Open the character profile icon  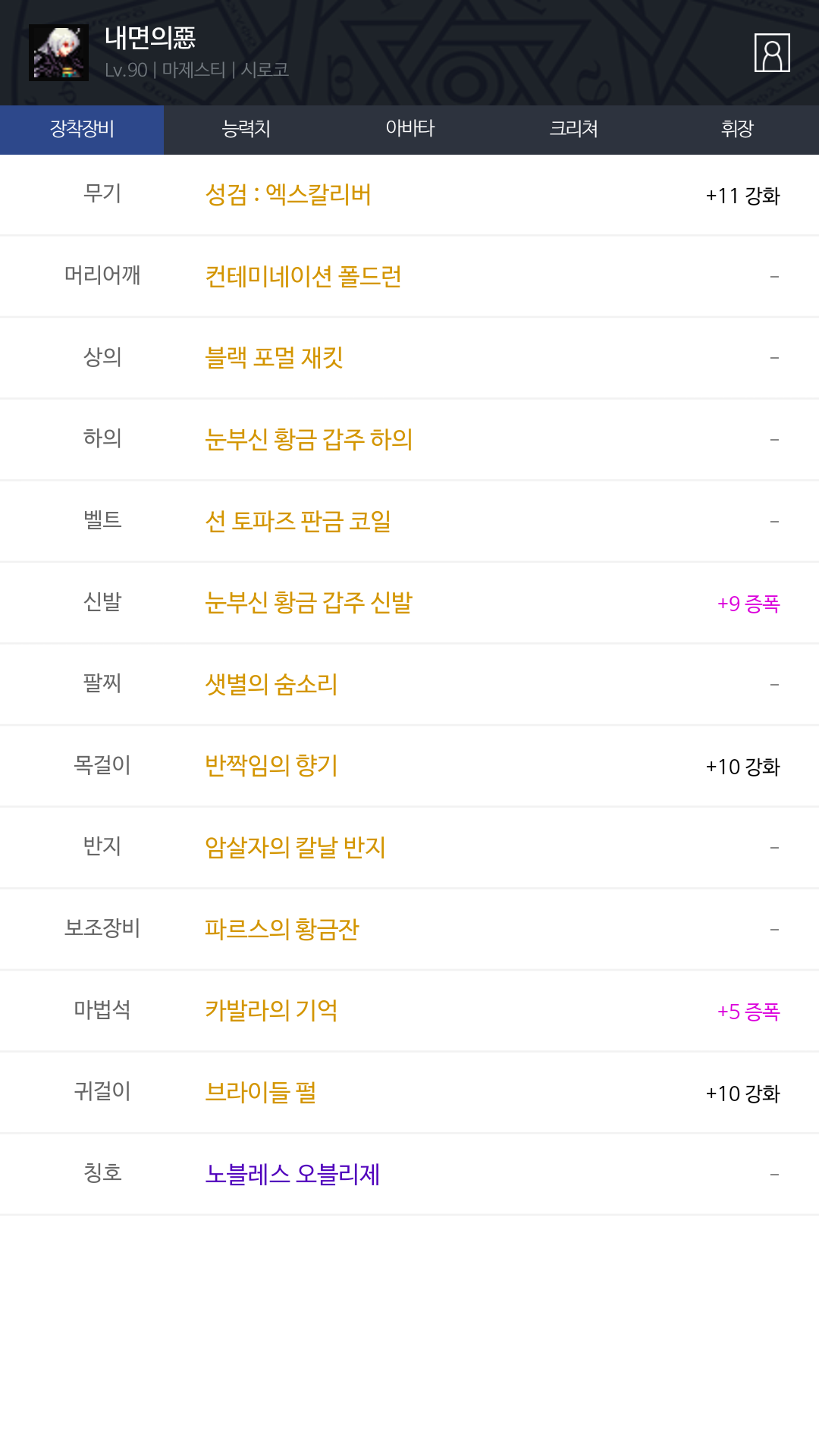tap(772, 53)
